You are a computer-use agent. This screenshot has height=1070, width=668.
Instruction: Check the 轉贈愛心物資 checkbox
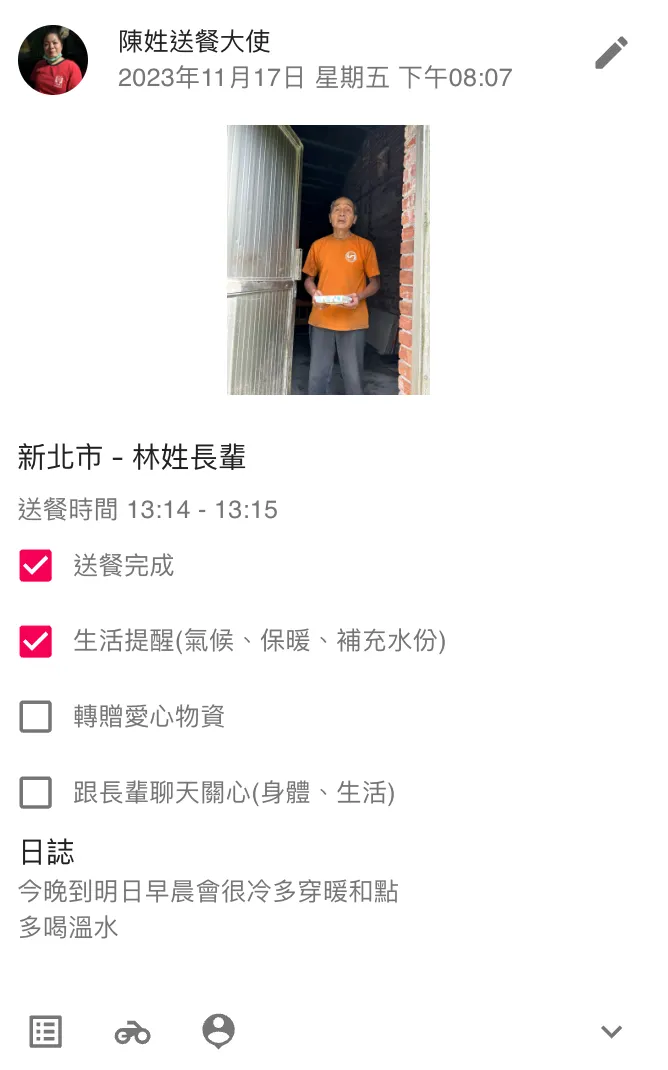point(36,717)
